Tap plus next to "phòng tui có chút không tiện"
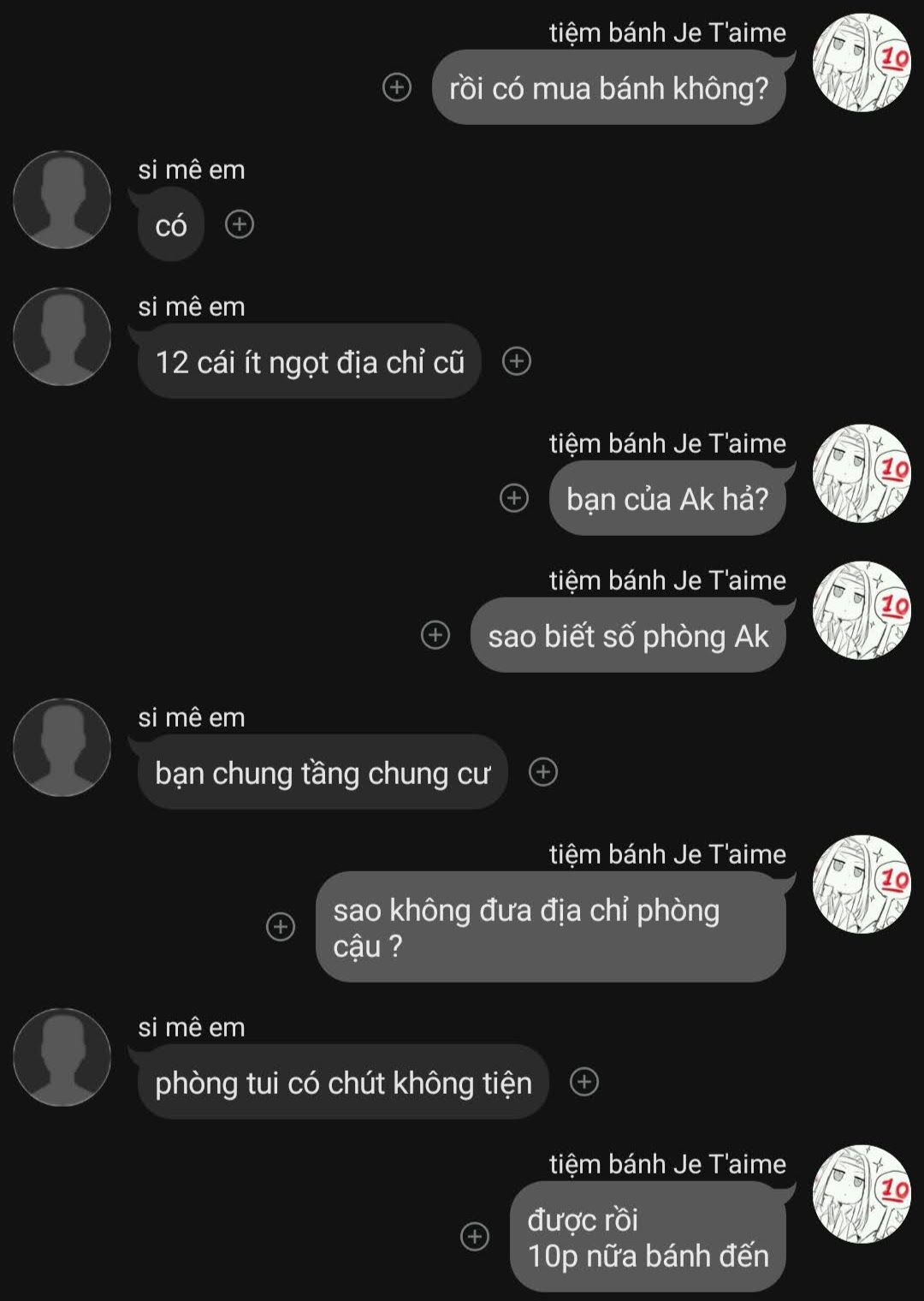This screenshot has width=924, height=1301. tap(584, 1082)
